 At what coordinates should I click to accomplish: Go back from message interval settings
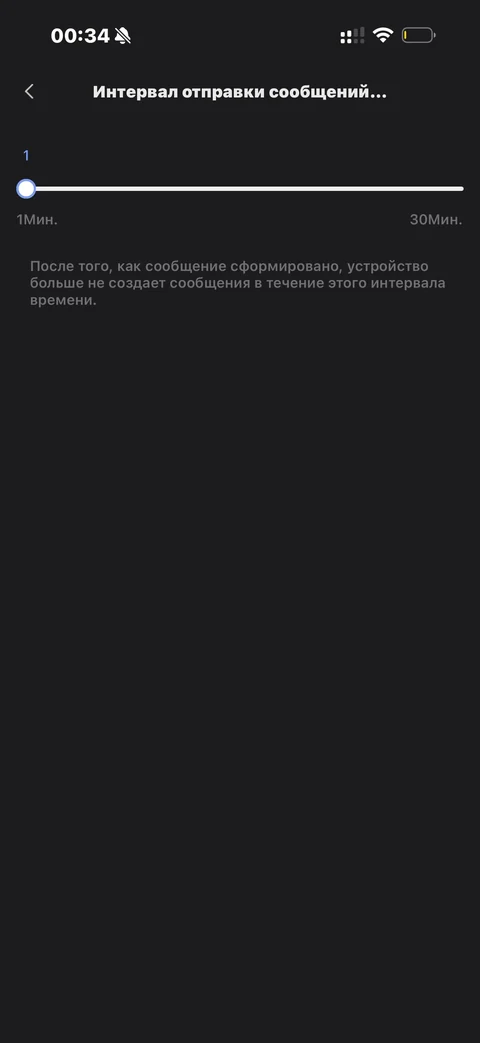tap(29, 92)
